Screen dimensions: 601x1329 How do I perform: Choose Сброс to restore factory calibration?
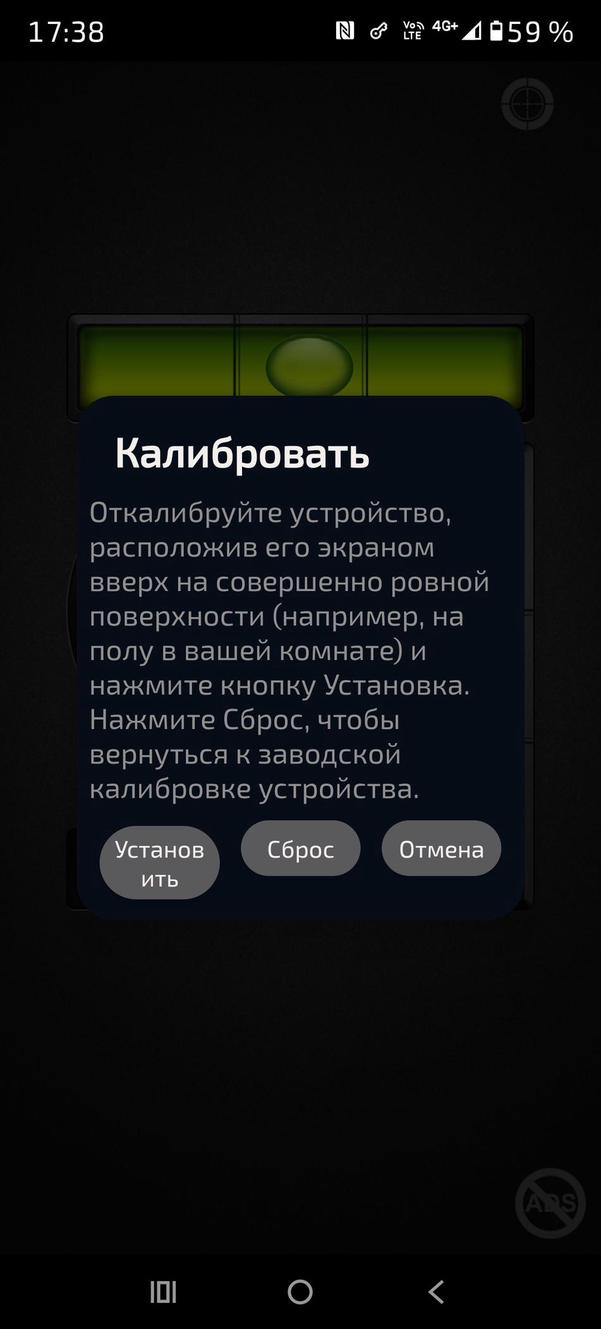click(300, 849)
